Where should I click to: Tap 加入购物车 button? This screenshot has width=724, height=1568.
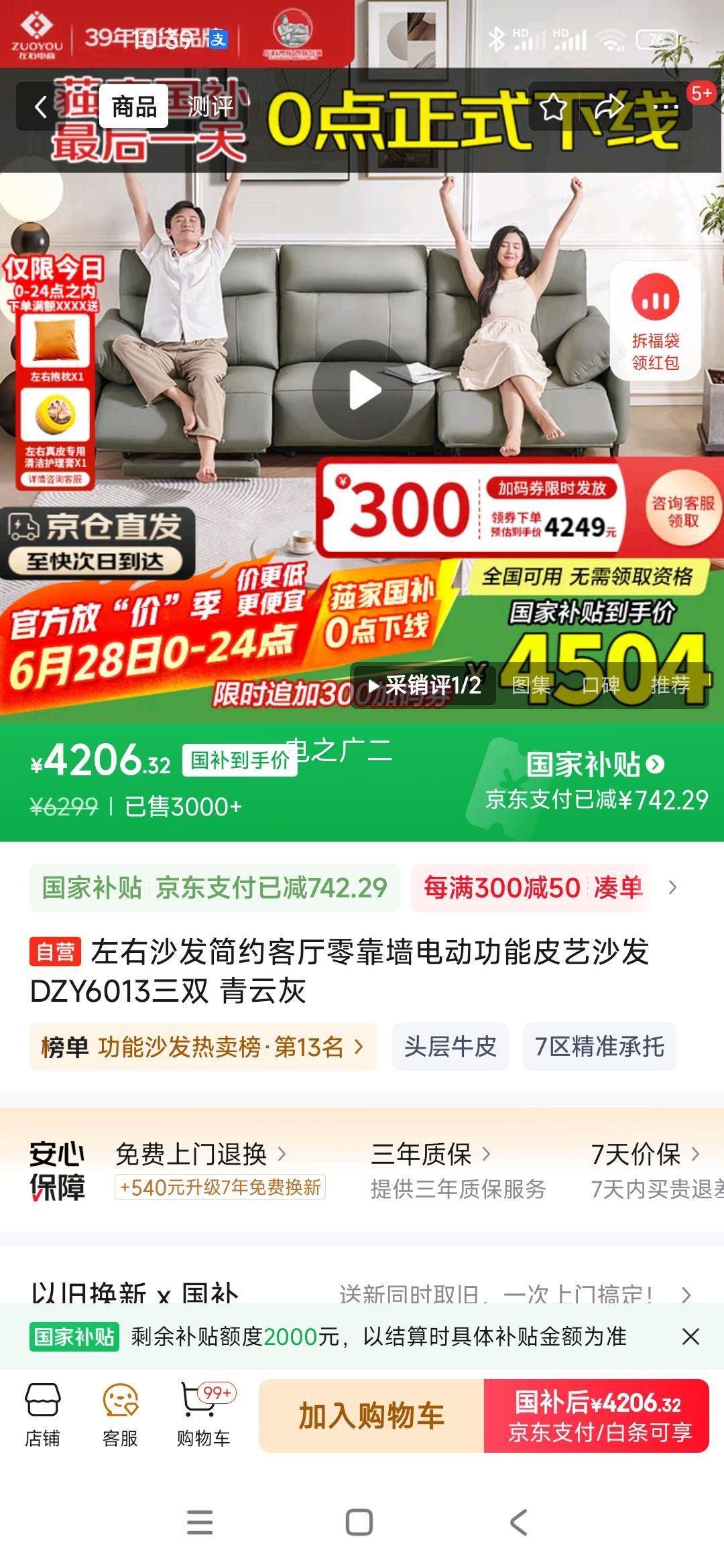[371, 1416]
